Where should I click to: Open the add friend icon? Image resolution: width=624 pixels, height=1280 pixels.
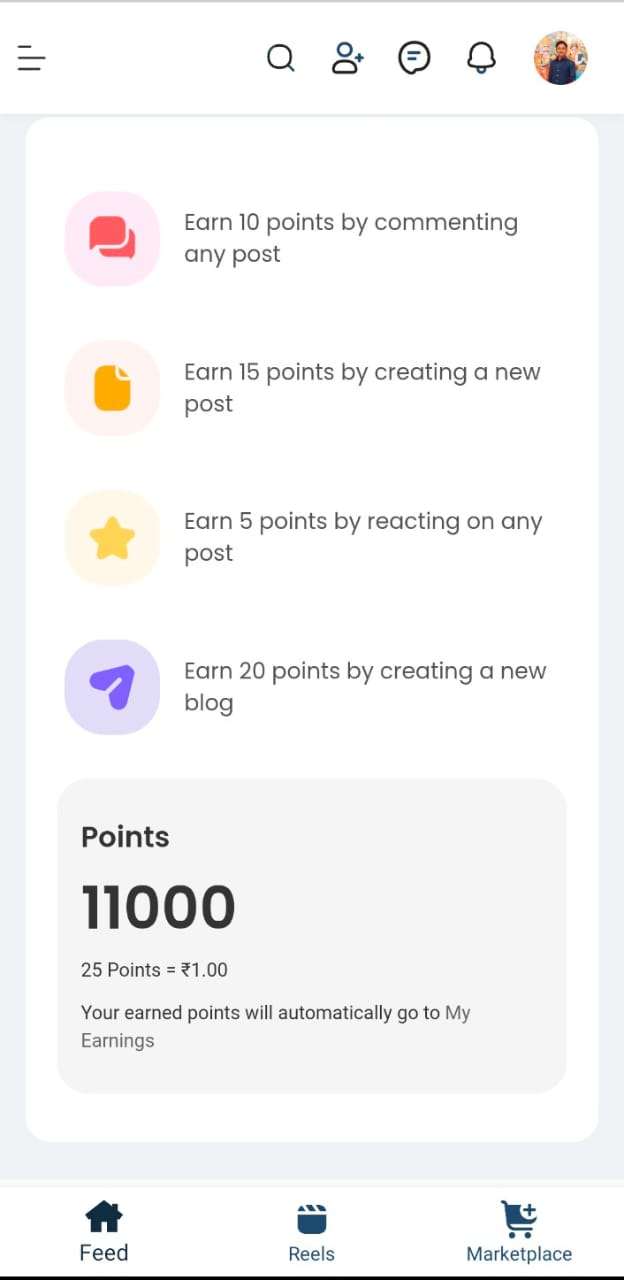[347, 58]
